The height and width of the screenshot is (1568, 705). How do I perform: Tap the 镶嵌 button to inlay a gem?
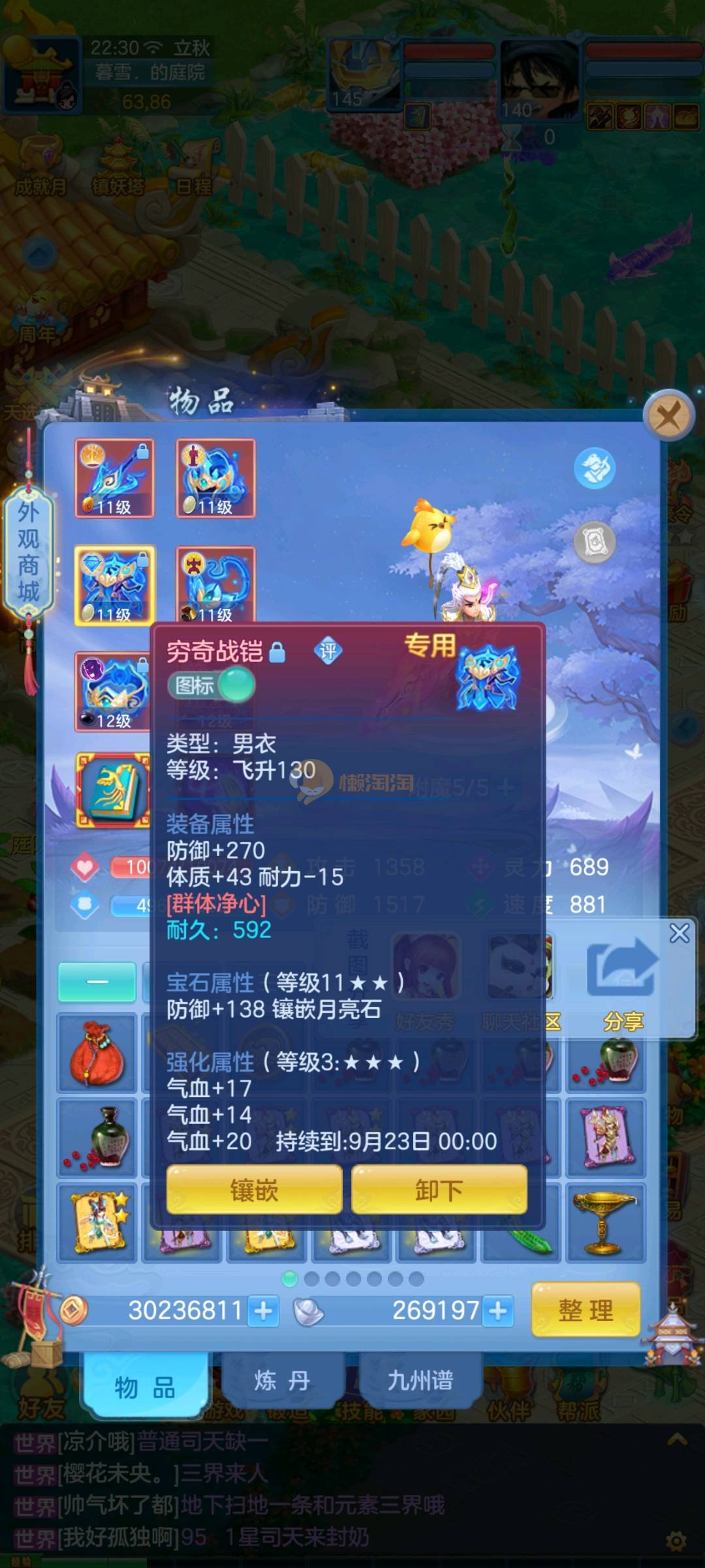click(254, 1190)
